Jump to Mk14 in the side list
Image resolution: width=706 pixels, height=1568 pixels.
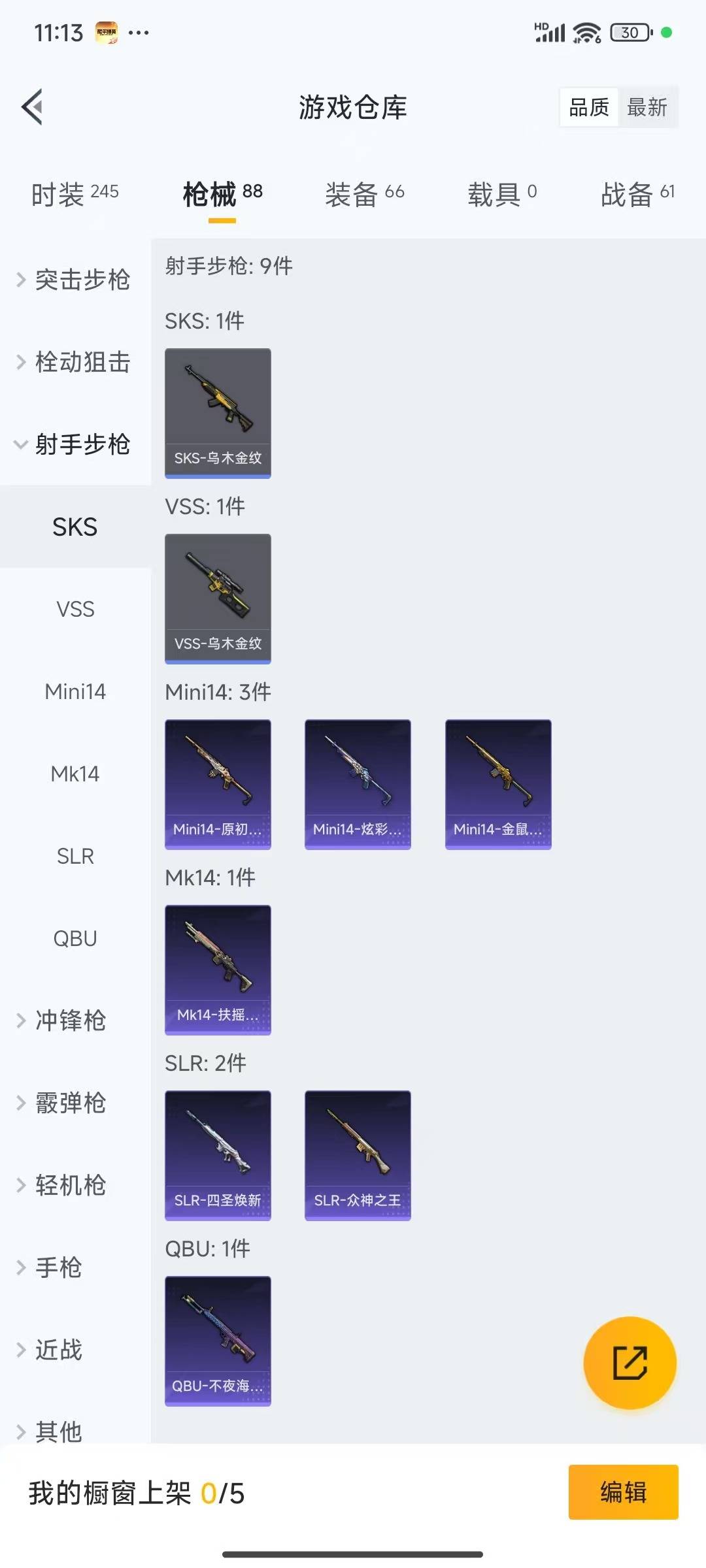pos(75,774)
